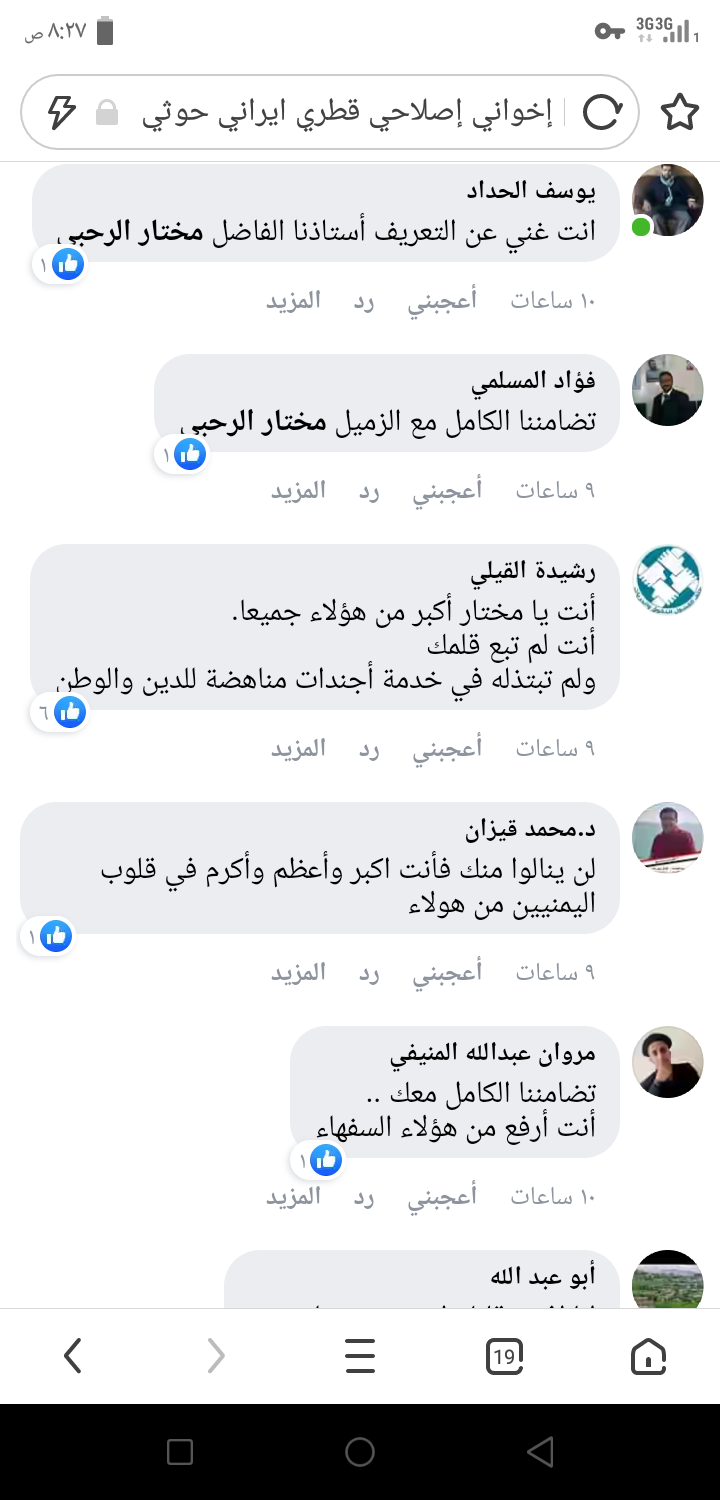Image resolution: width=720 pixels, height=1500 pixels.
Task: Open يوسف الحداد's profile picture
Action: 667,201
